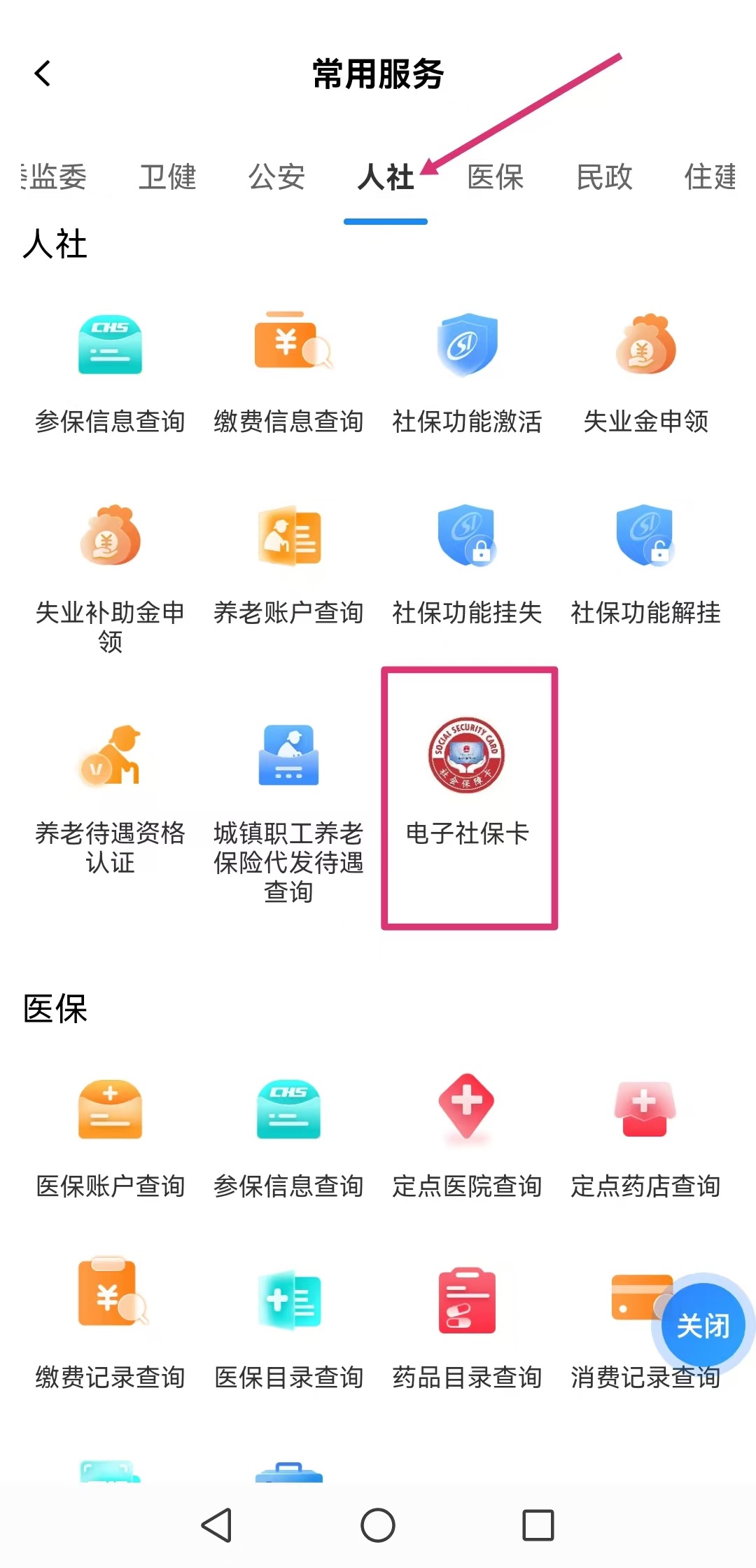Open 失业金申领
The width and height of the screenshot is (756, 1568).
[x=645, y=371]
